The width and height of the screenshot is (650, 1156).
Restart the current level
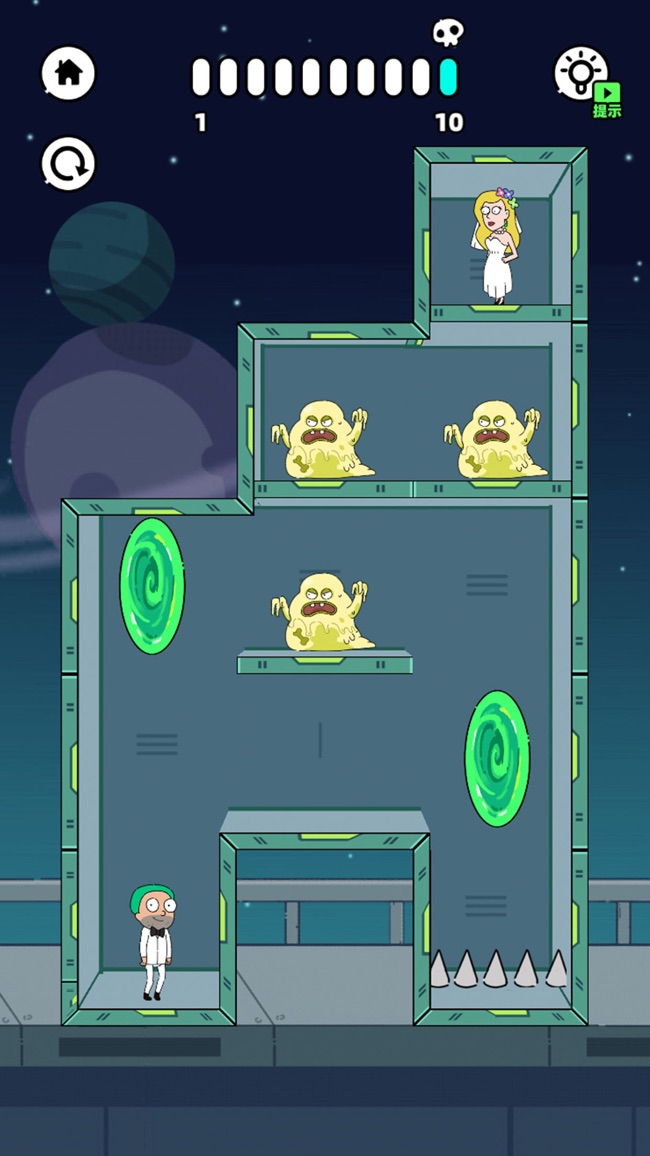click(68, 164)
